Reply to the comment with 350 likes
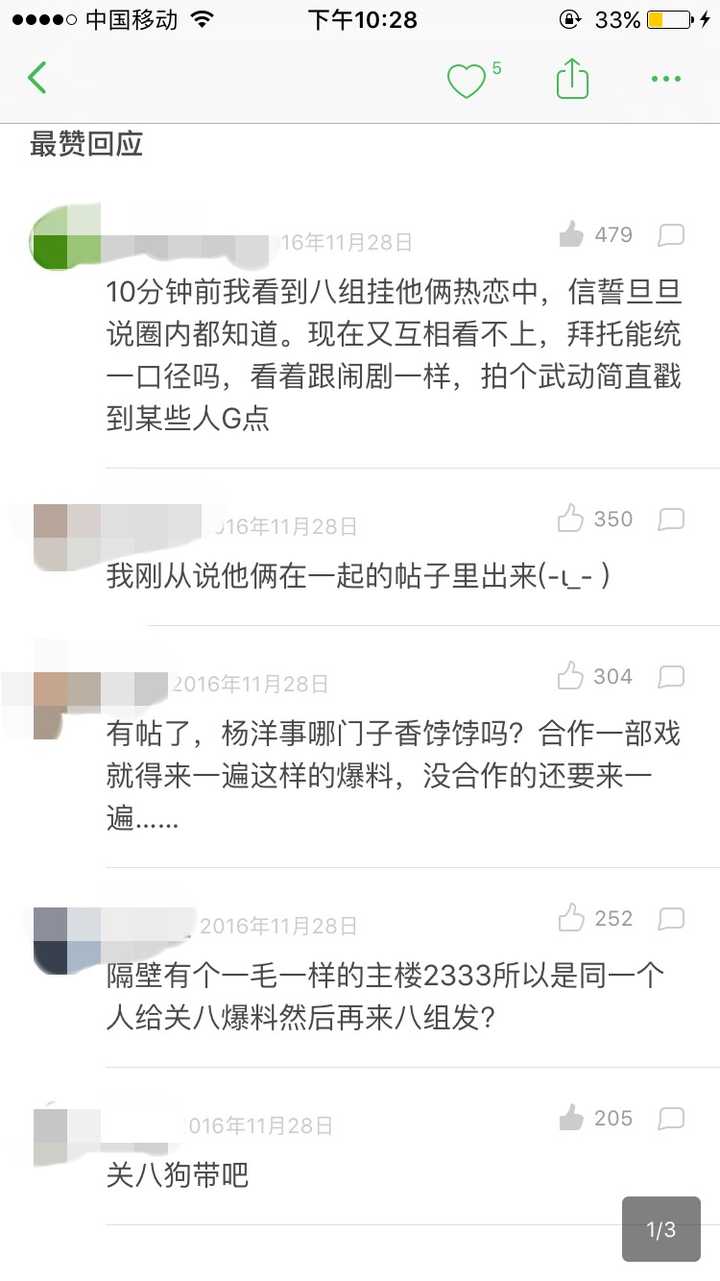The height and width of the screenshot is (1281, 720). pos(671,520)
